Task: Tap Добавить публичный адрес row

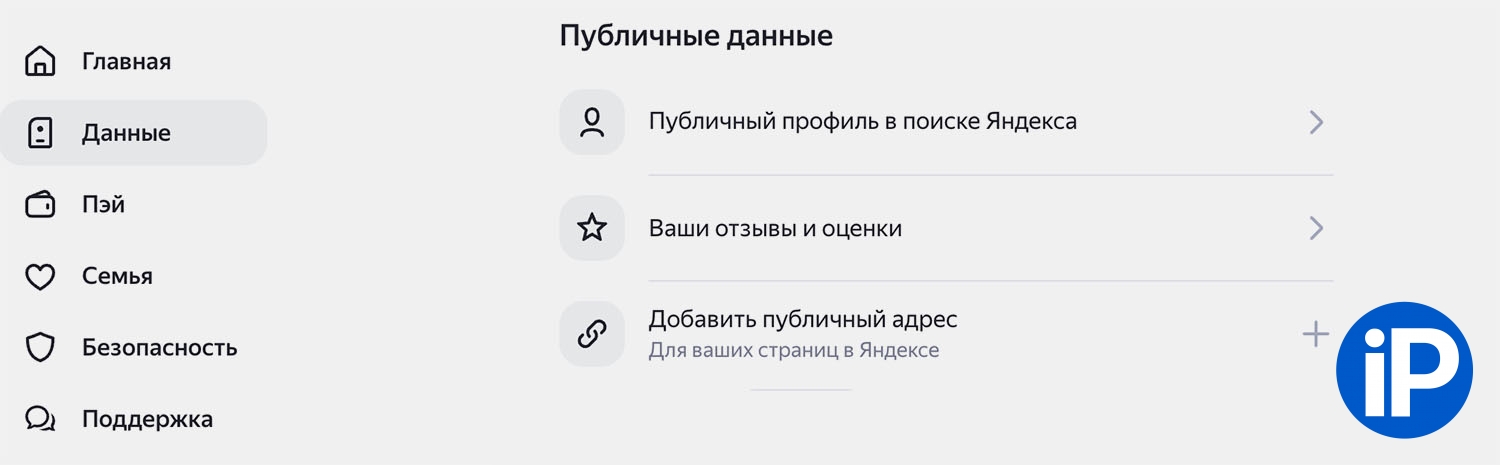Action: (x=802, y=334)
